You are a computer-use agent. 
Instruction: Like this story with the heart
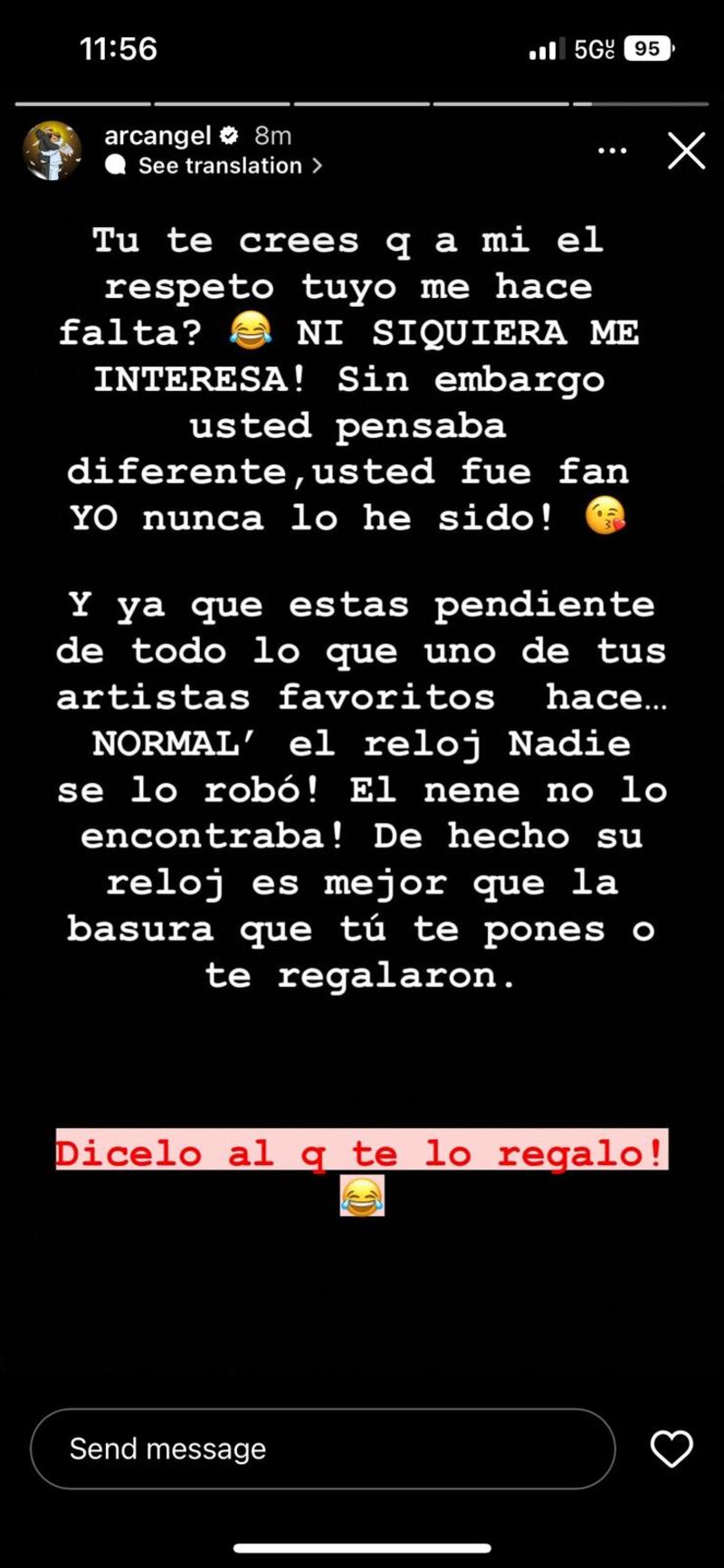672,1448
